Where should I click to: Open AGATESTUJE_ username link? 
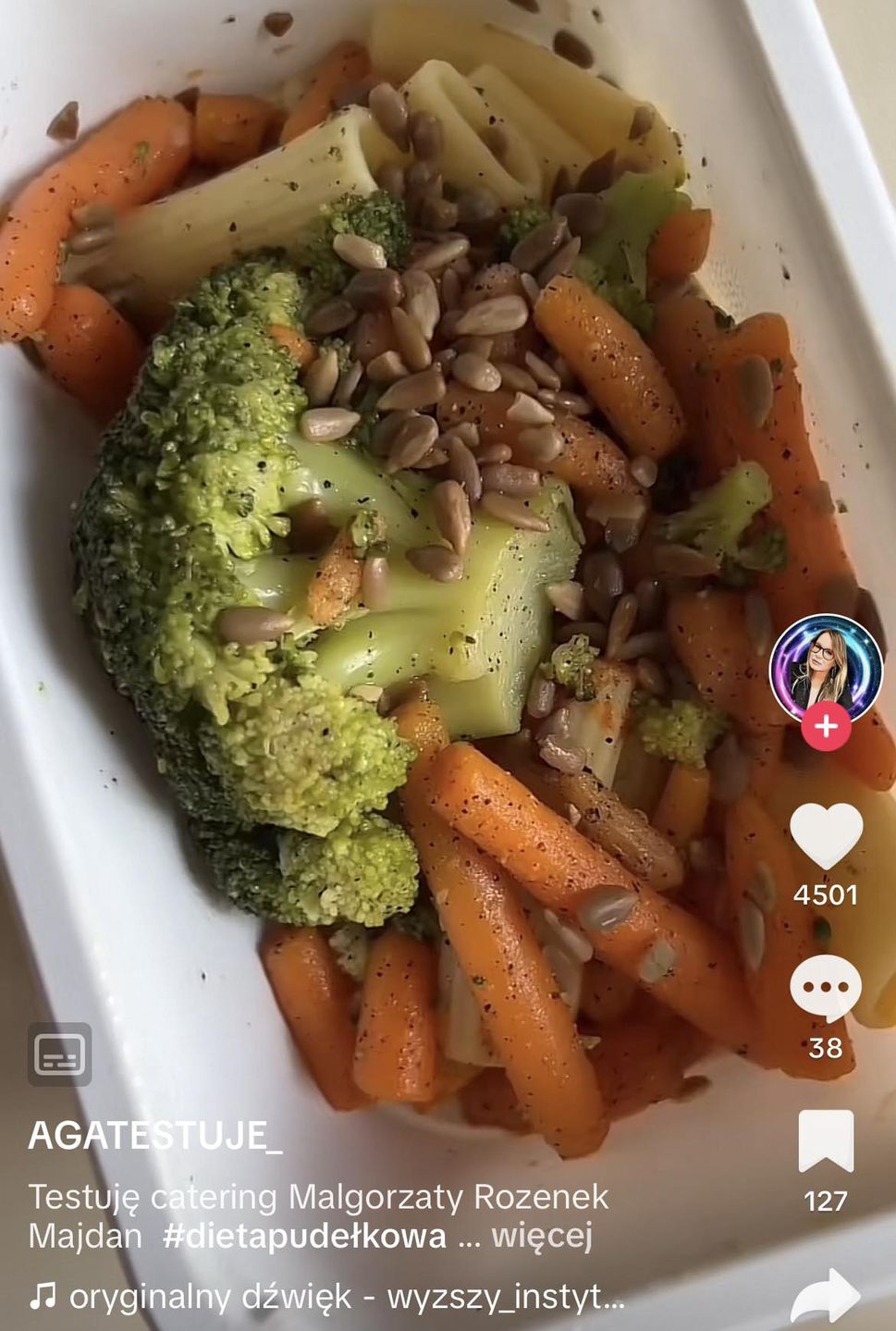[x=155, y=1136]
